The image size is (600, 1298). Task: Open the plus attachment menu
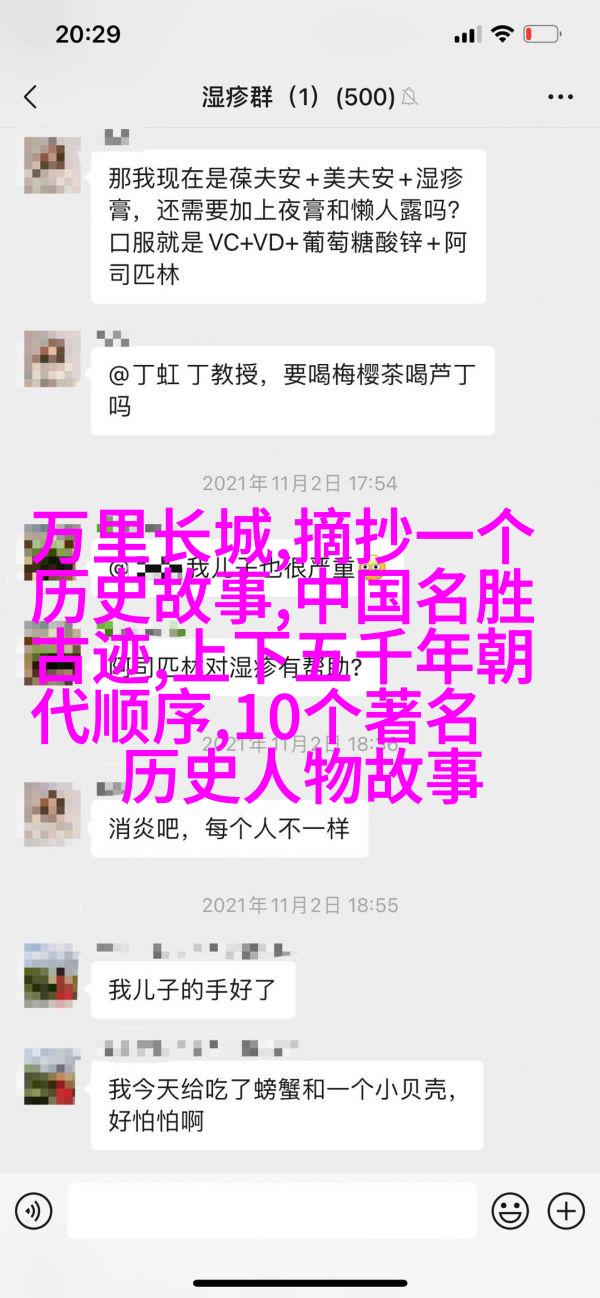(x=567, y=1210)
